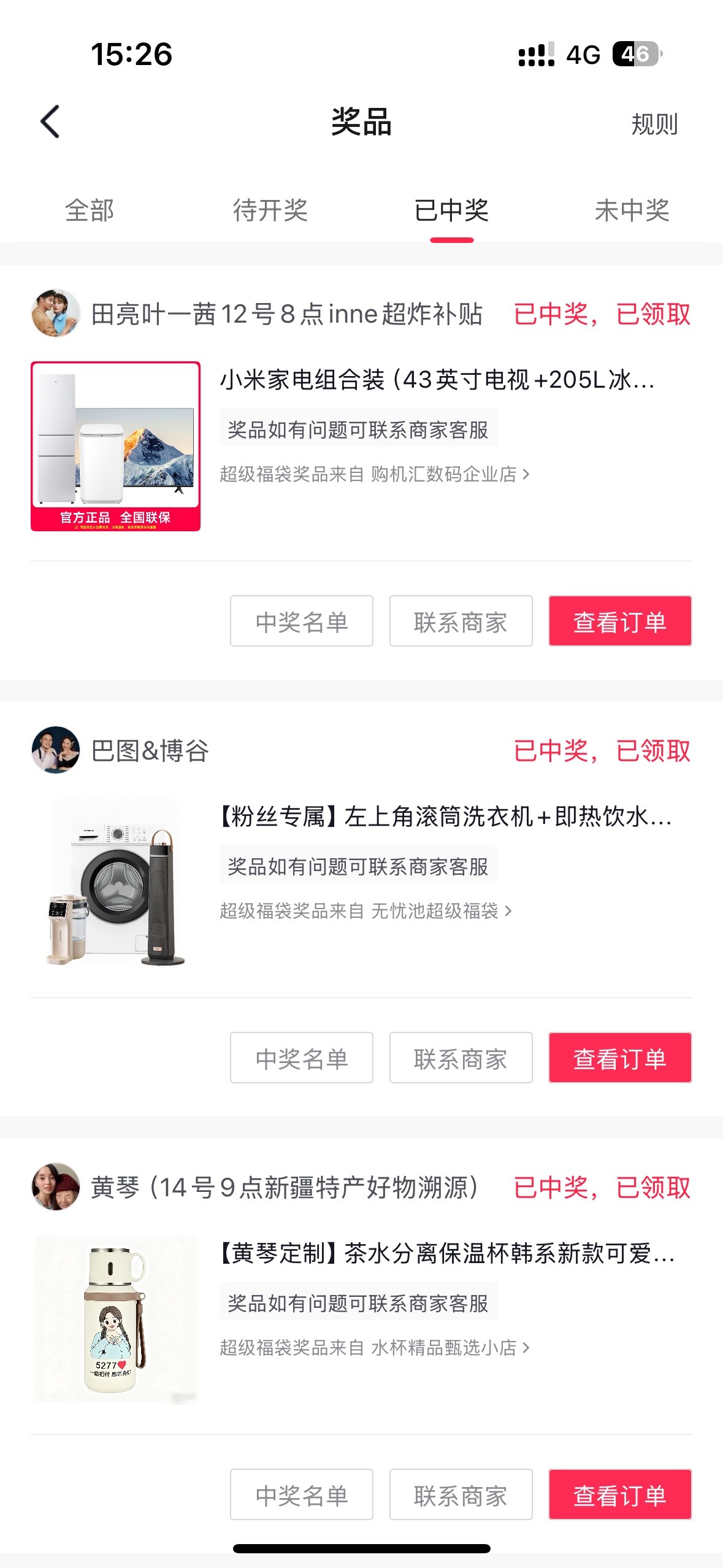Select the 已中奖 tab

coord(451,210)
